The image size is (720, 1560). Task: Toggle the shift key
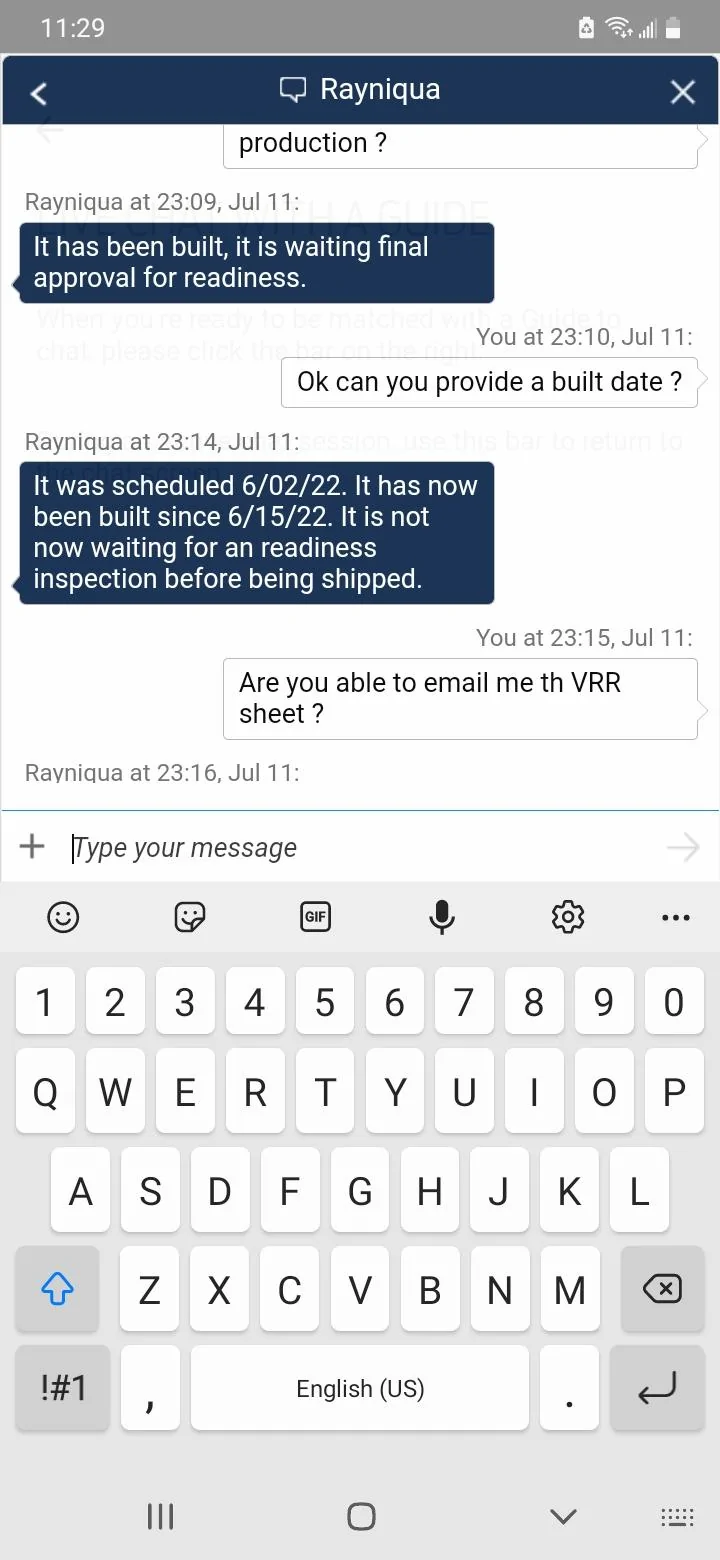(x=57, y=1290)
